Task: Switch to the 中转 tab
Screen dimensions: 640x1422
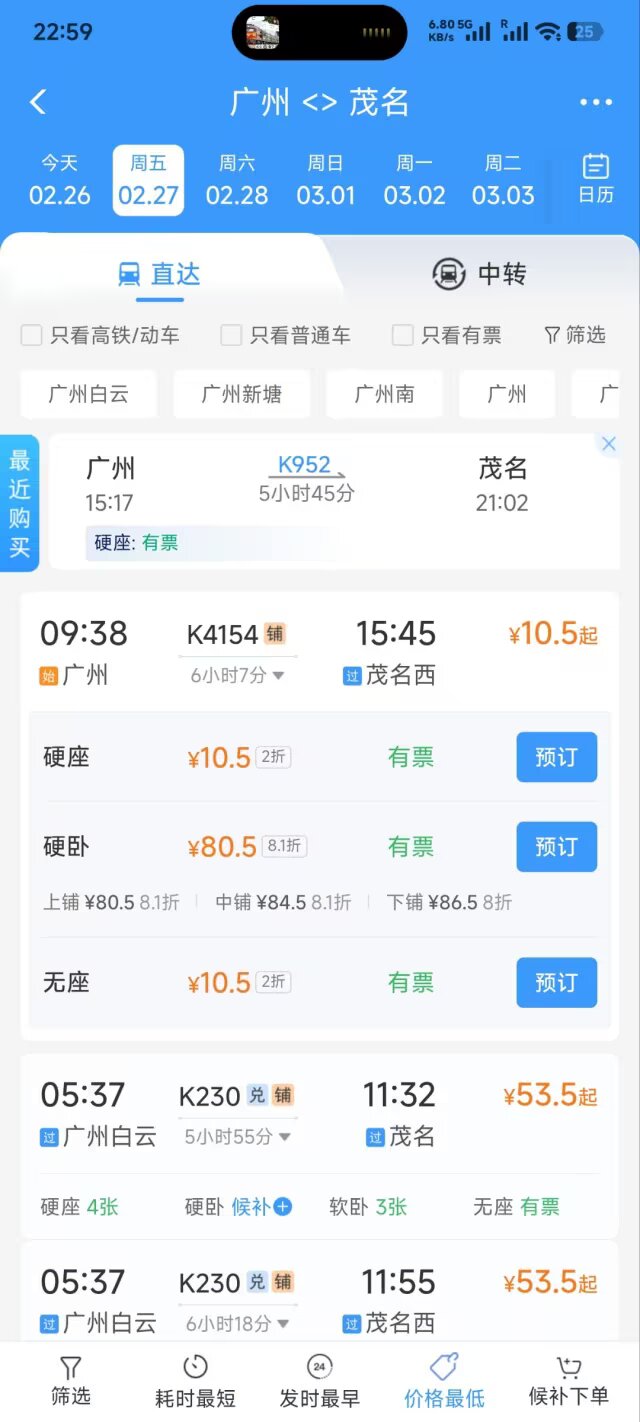Action: coord(479,274)
